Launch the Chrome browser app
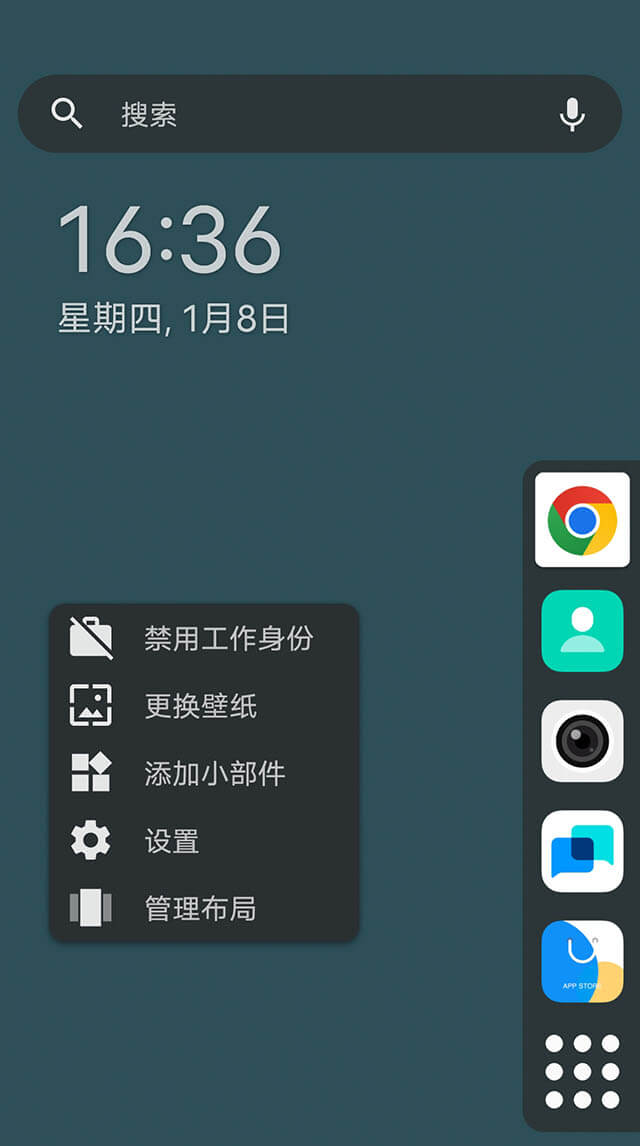The width and height of the screenshot is (640, 1146). (x=582, y=520)
